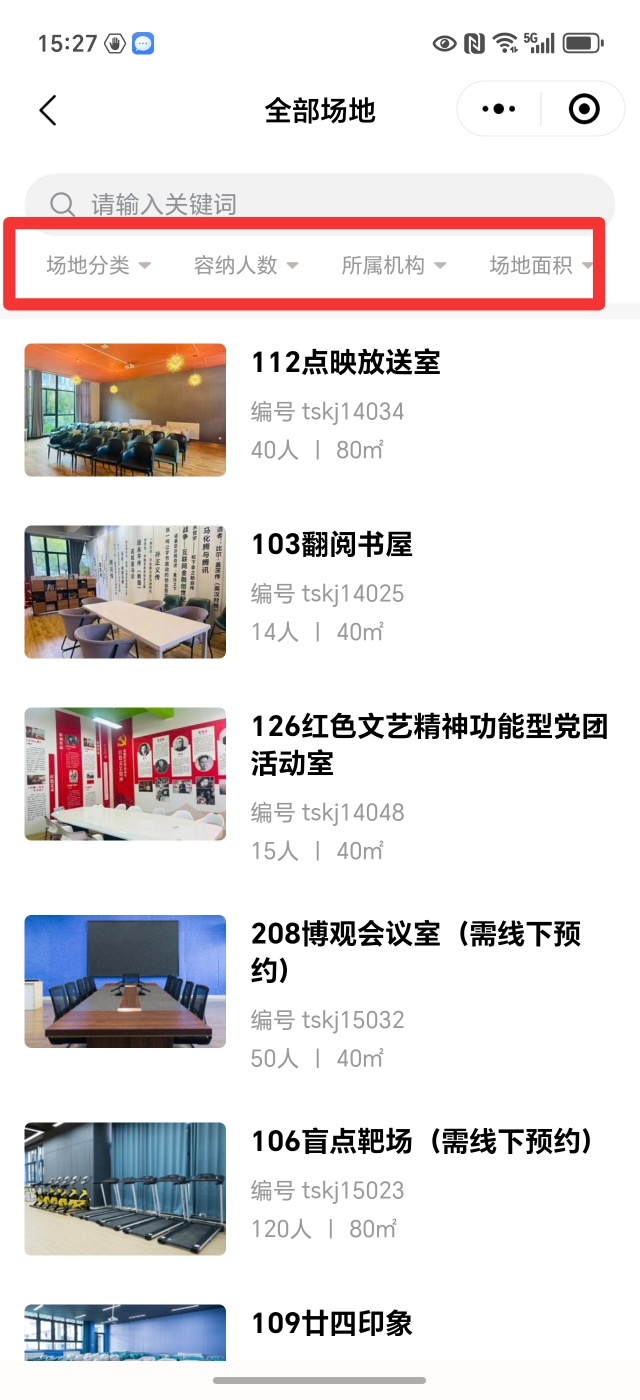Close the mini program via target icon
The image size is (640, 1400).
coord(584,109)
